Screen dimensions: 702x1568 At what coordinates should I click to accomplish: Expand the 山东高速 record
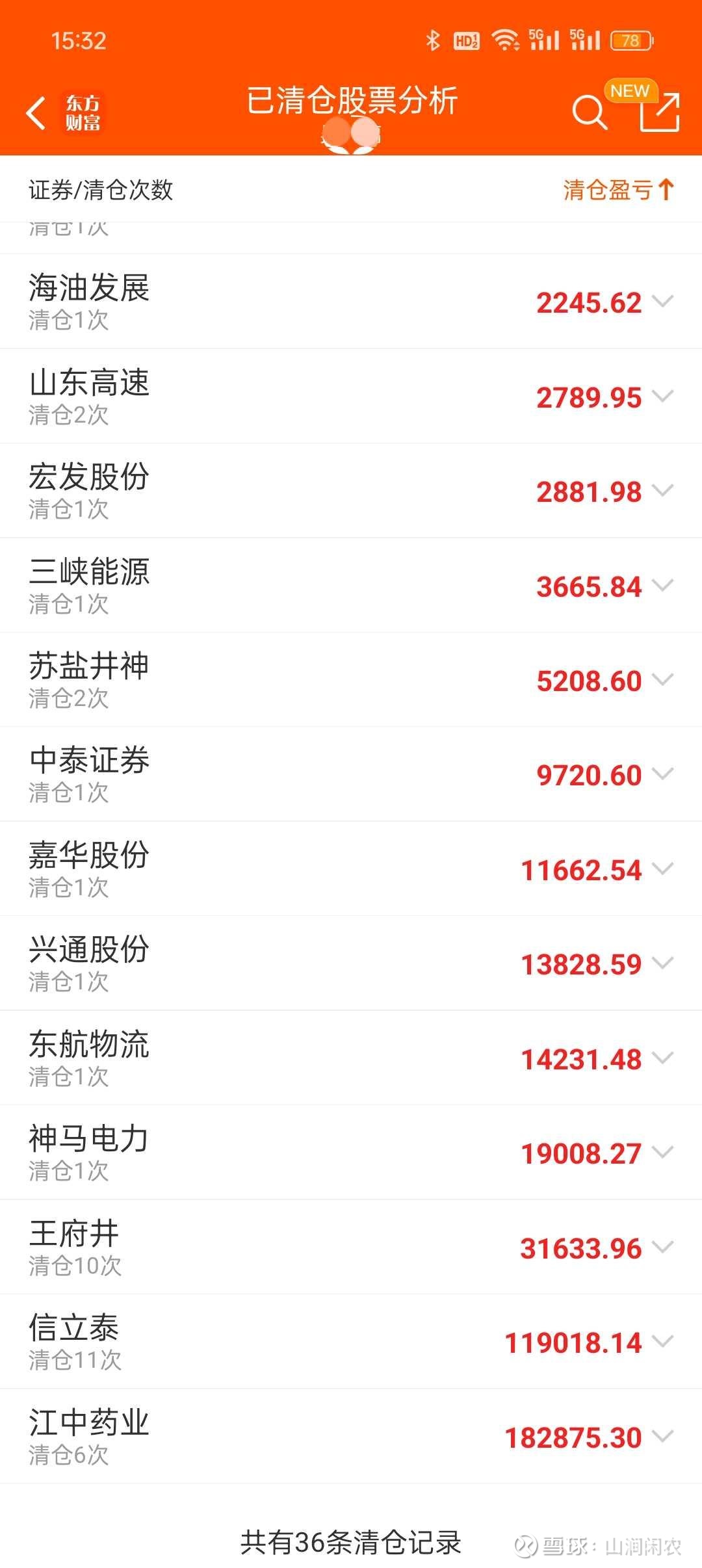(351, 397)
